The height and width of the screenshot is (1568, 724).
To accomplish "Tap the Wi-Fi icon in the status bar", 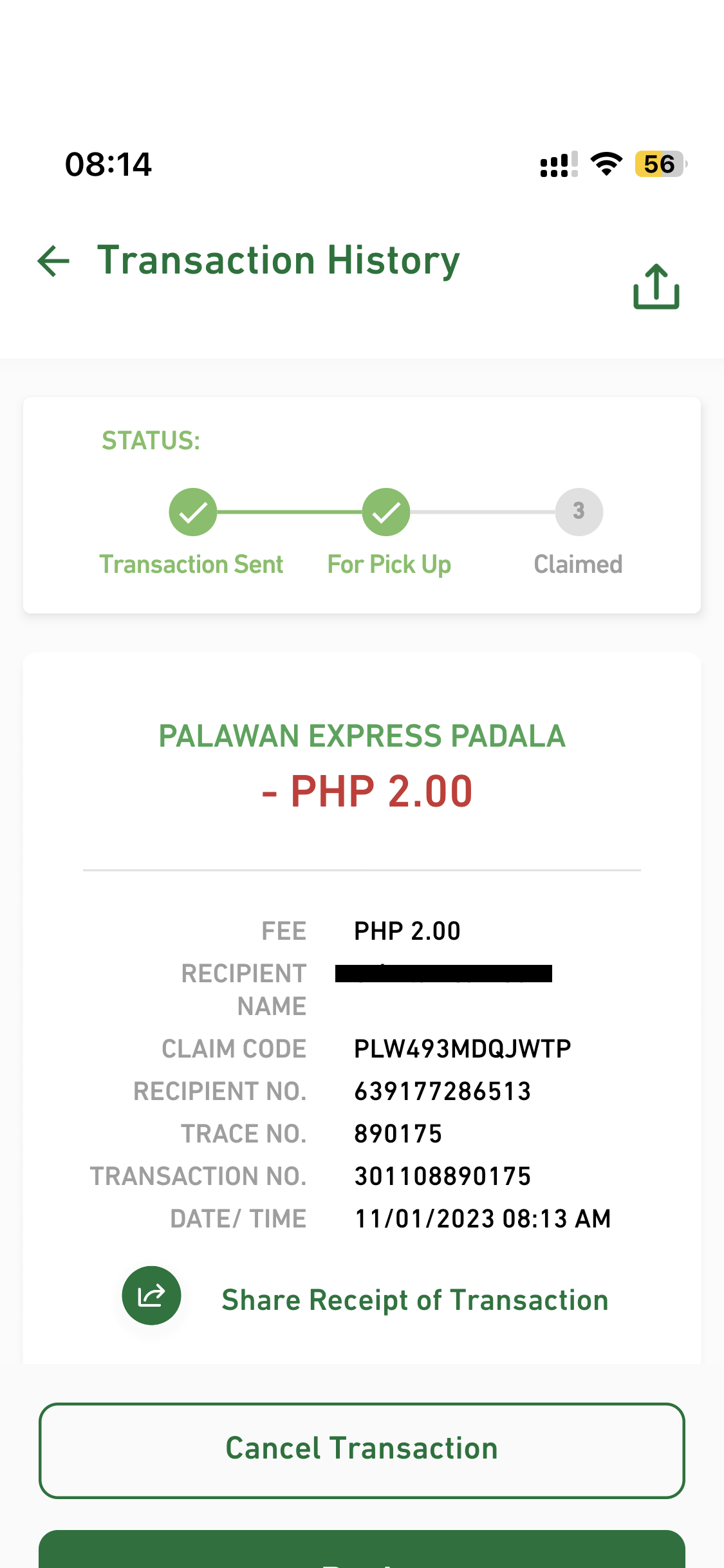I will click(604, 164).
